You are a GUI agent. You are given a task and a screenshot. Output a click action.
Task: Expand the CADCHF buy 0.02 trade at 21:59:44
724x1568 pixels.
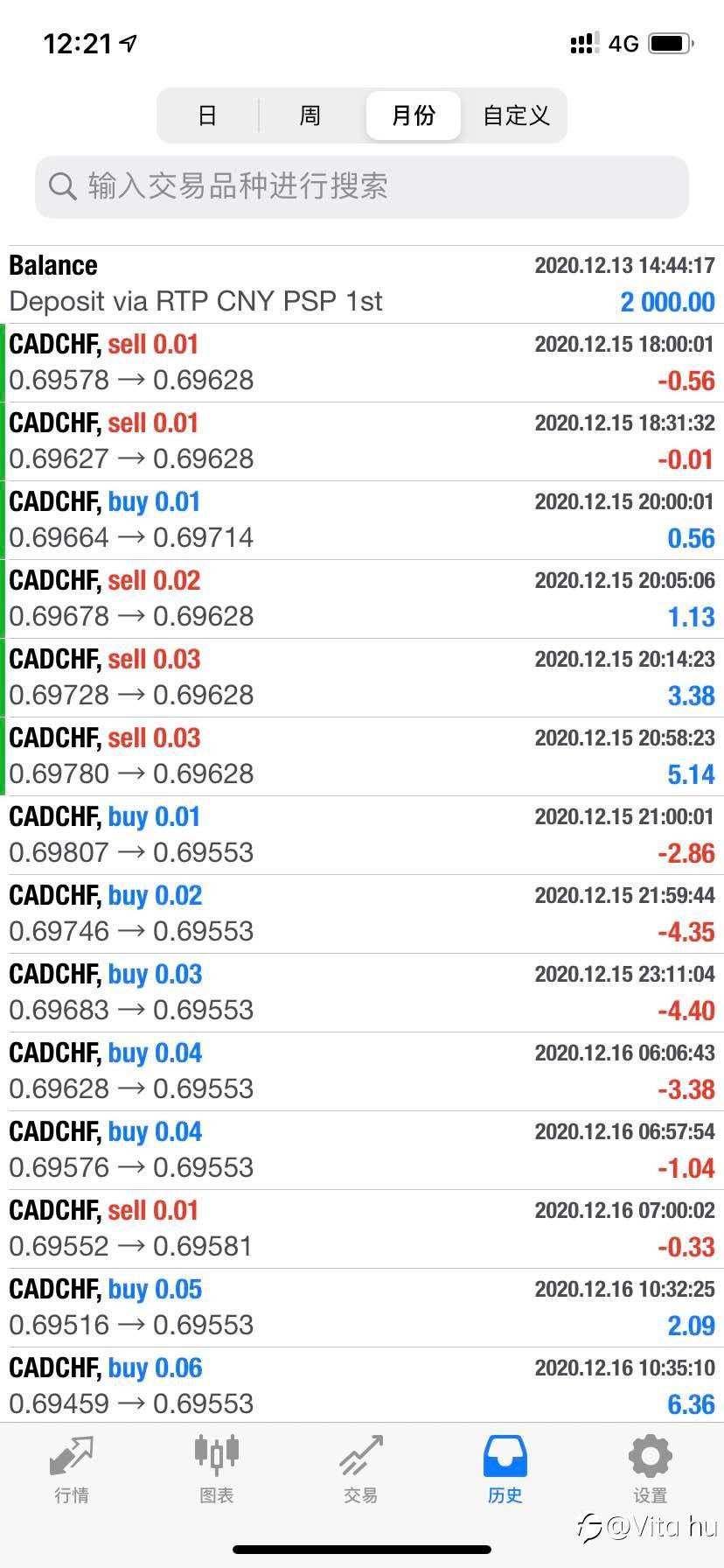pos(362,913)
